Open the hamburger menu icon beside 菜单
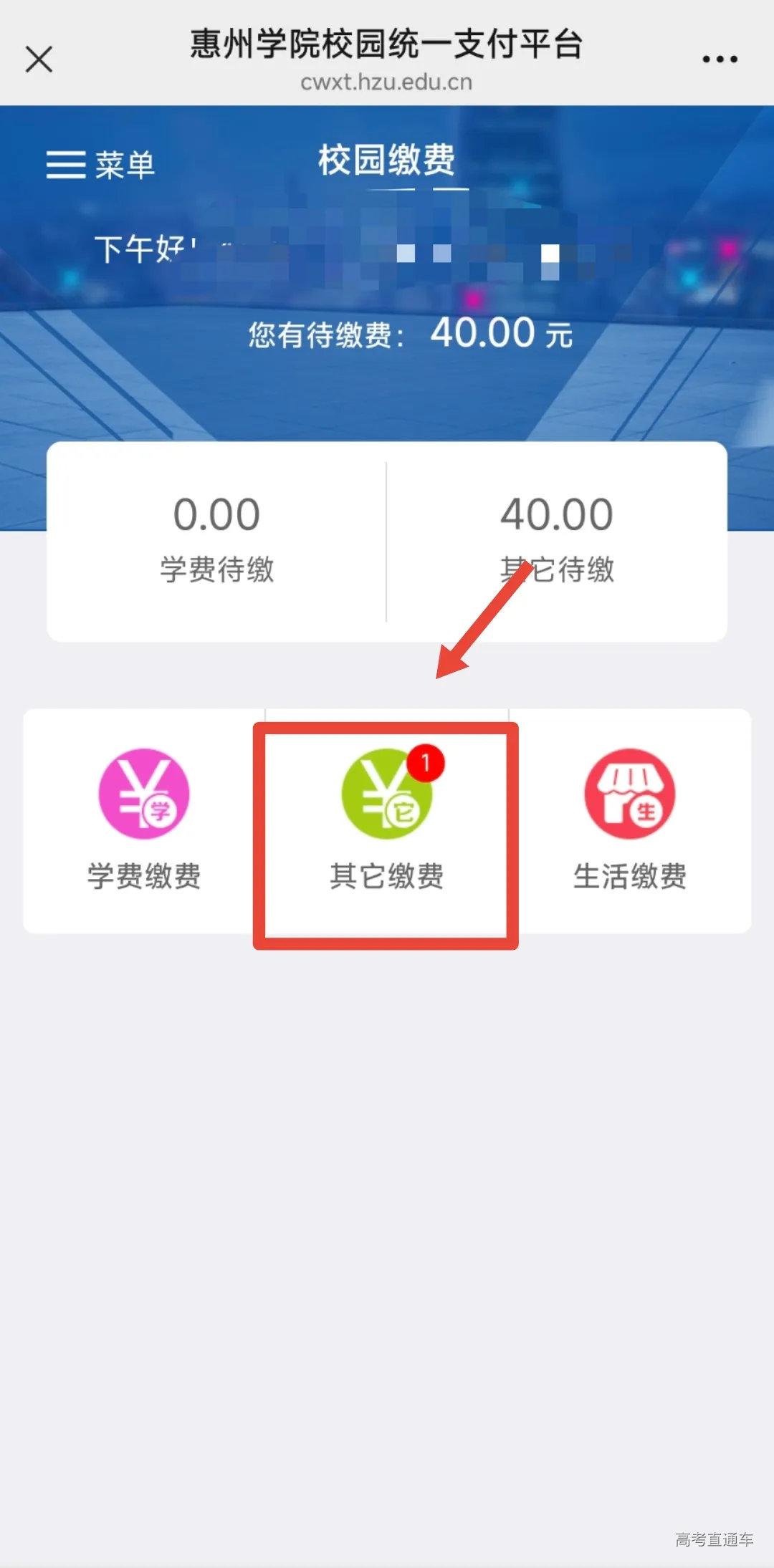 [64, 165]
